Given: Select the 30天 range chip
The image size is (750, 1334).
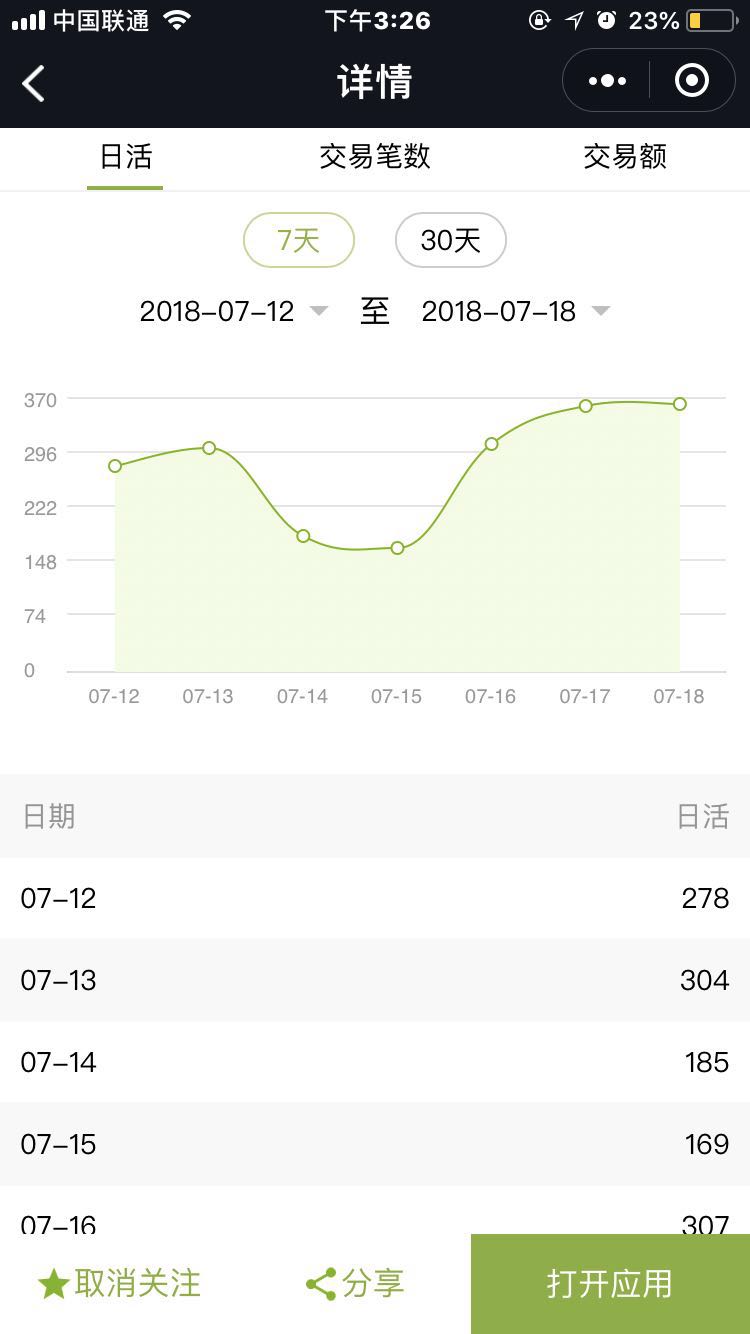Looking at the screenshot, I should point(451,240).
